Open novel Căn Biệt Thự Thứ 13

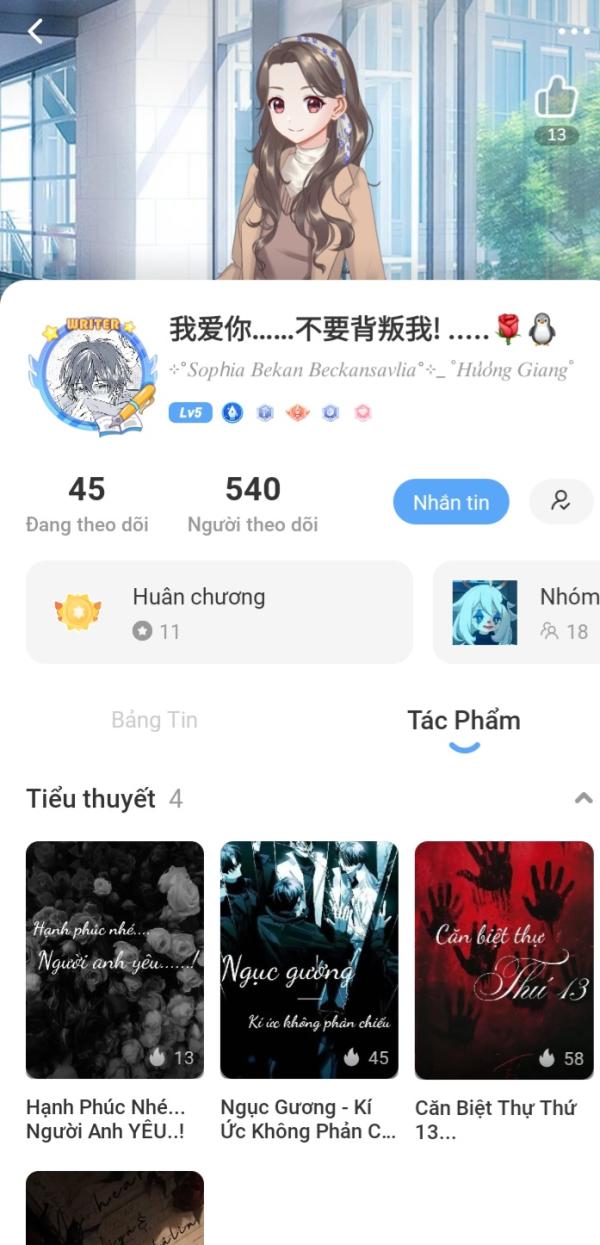pyautogui.click(x=504, y=960)
